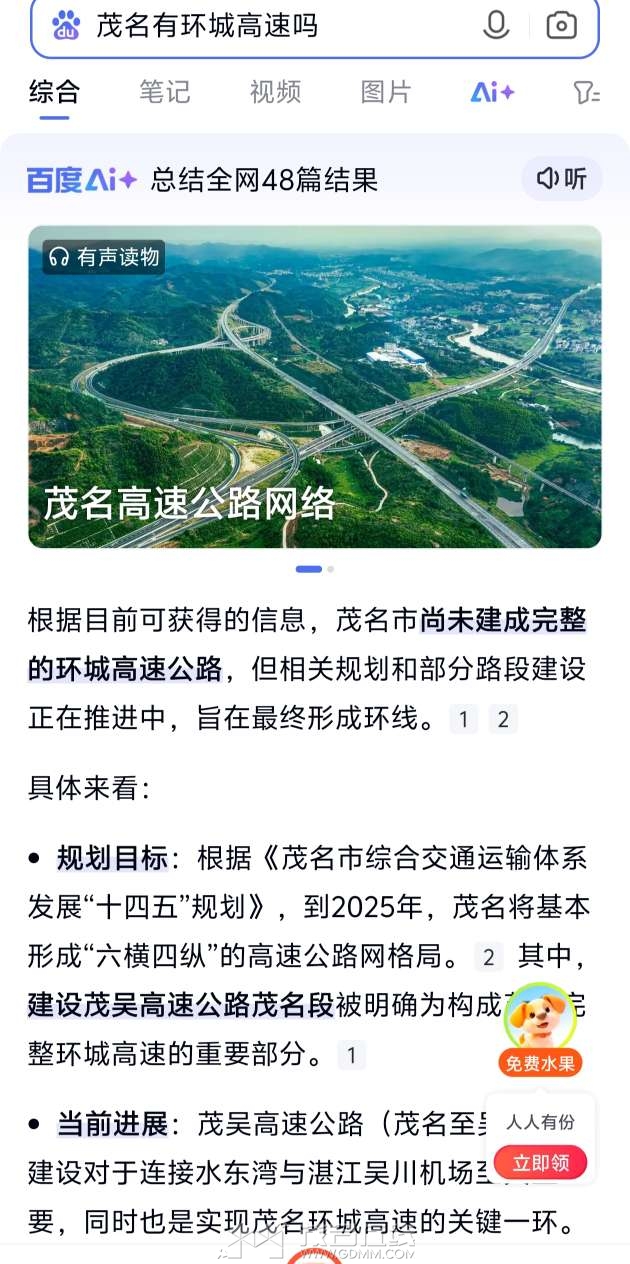
Task: Claim the reward with 立即领 button
Action: click(541, 1163)
